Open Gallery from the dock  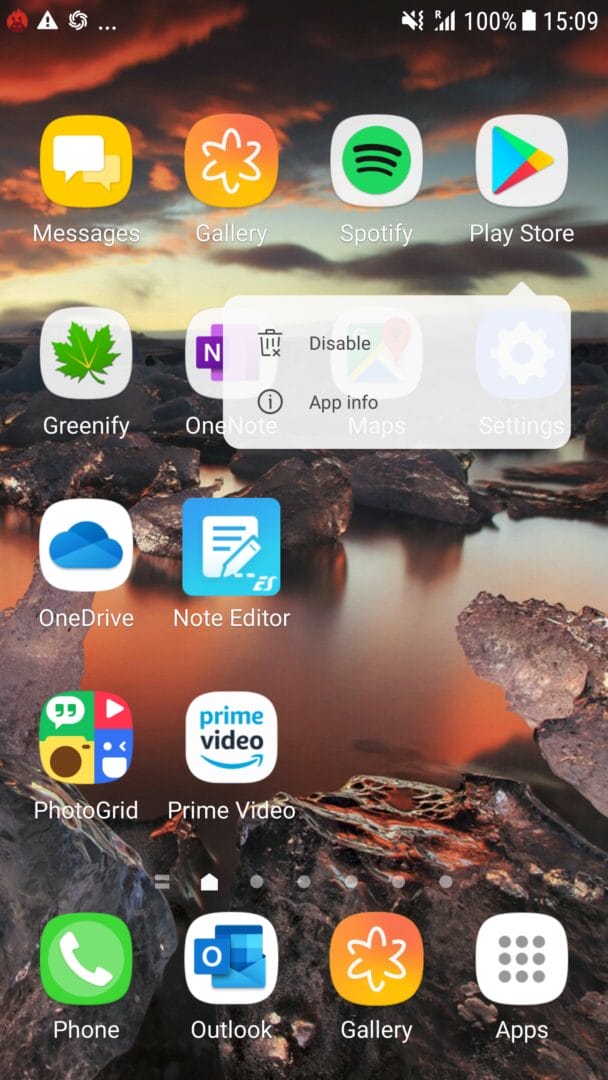(376, 958)
